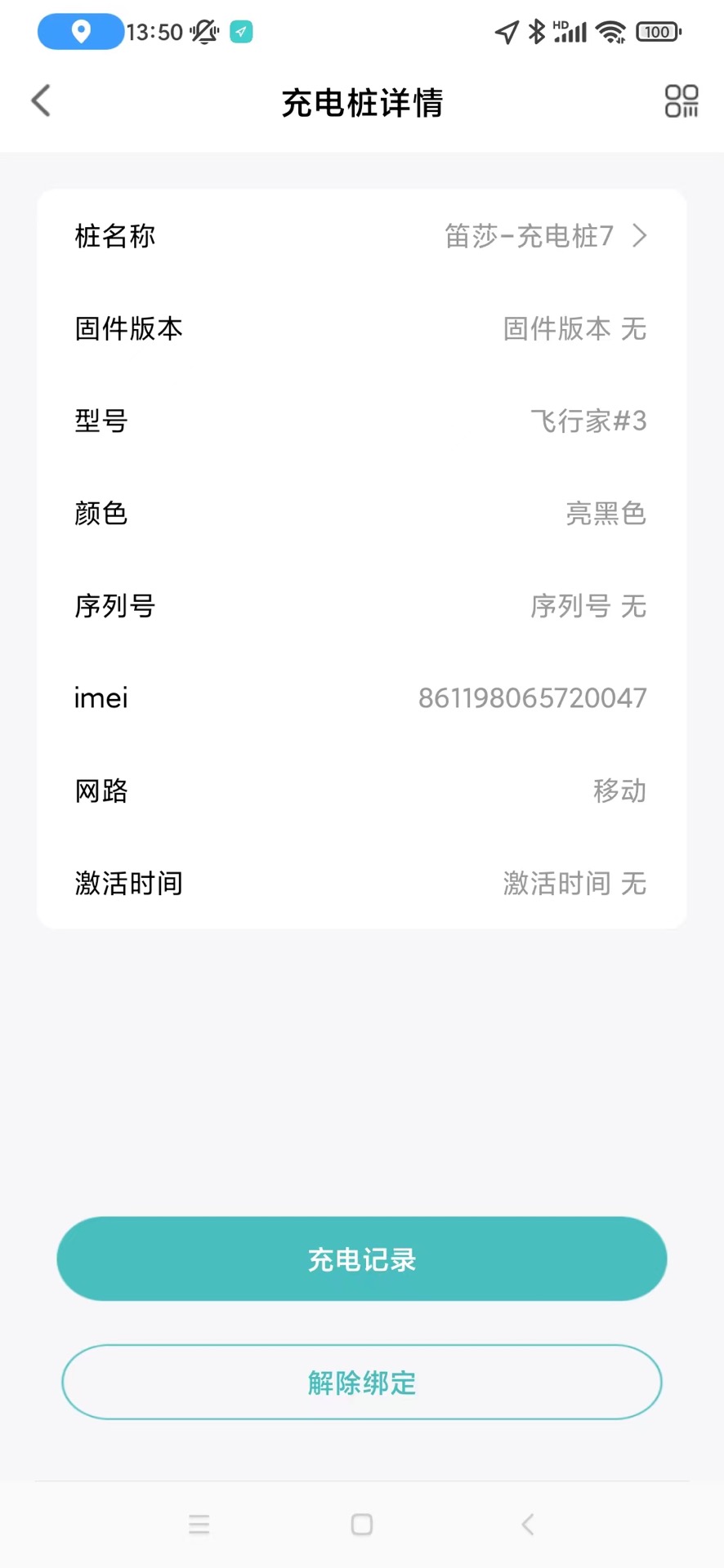Tap the 颜色 row showing 亮黑色
Viewport: 724px width, 1568px height.
[x=361, y=513]
